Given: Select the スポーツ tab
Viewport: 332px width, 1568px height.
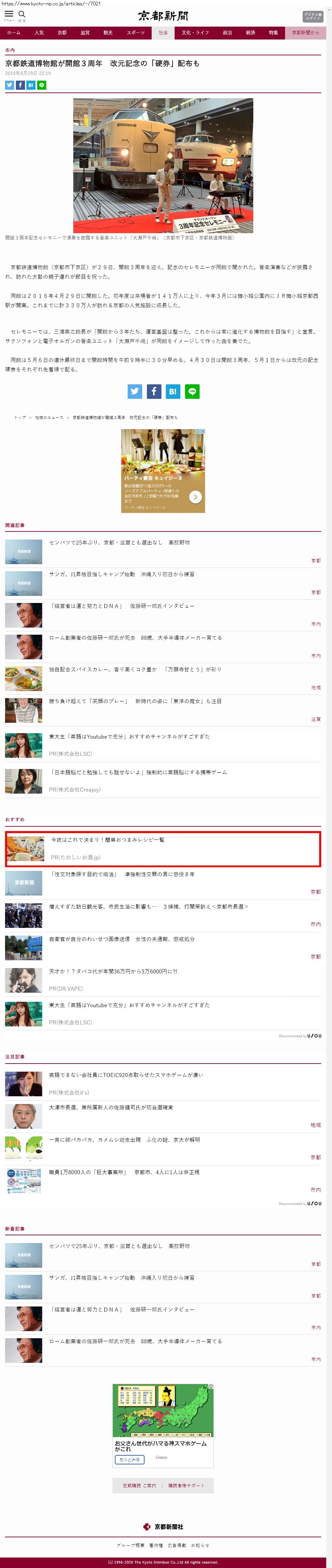Looking at the screenshot, I should (x=135, y=33).
